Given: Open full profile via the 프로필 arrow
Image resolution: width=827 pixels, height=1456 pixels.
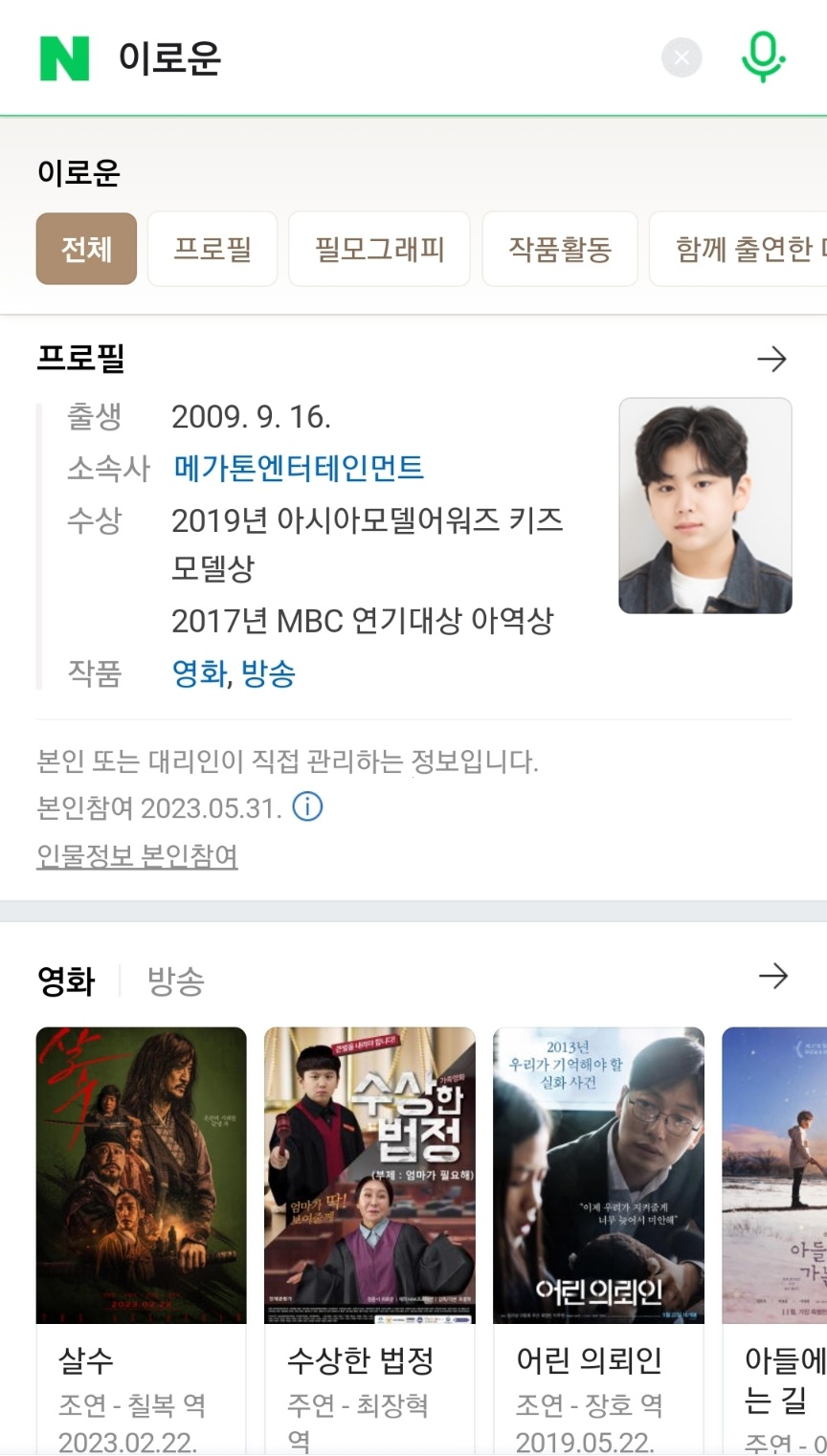Looking at the screenshot, I should click(x=771, y=359).
